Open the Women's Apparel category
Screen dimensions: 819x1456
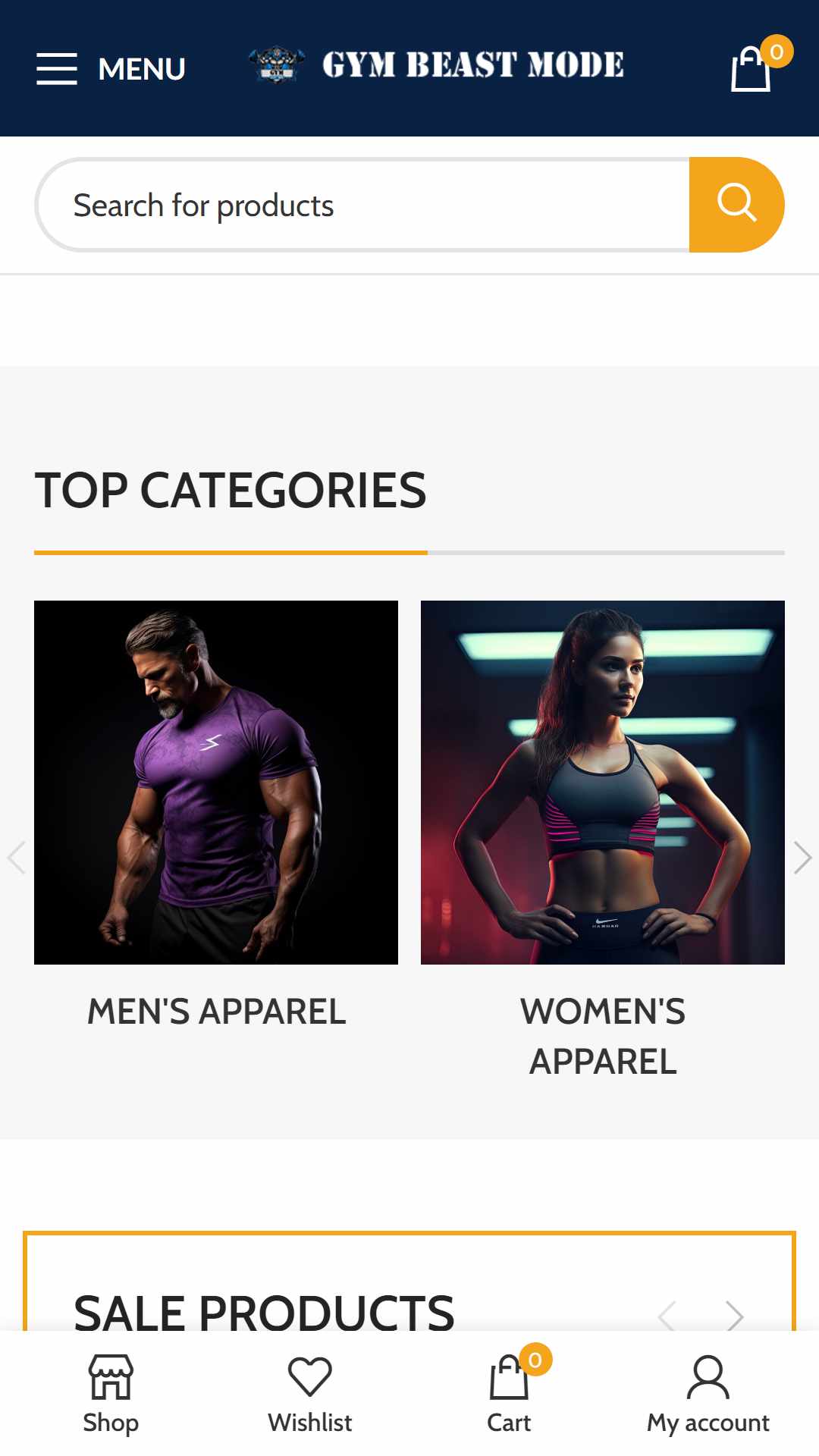coord(603,840)
